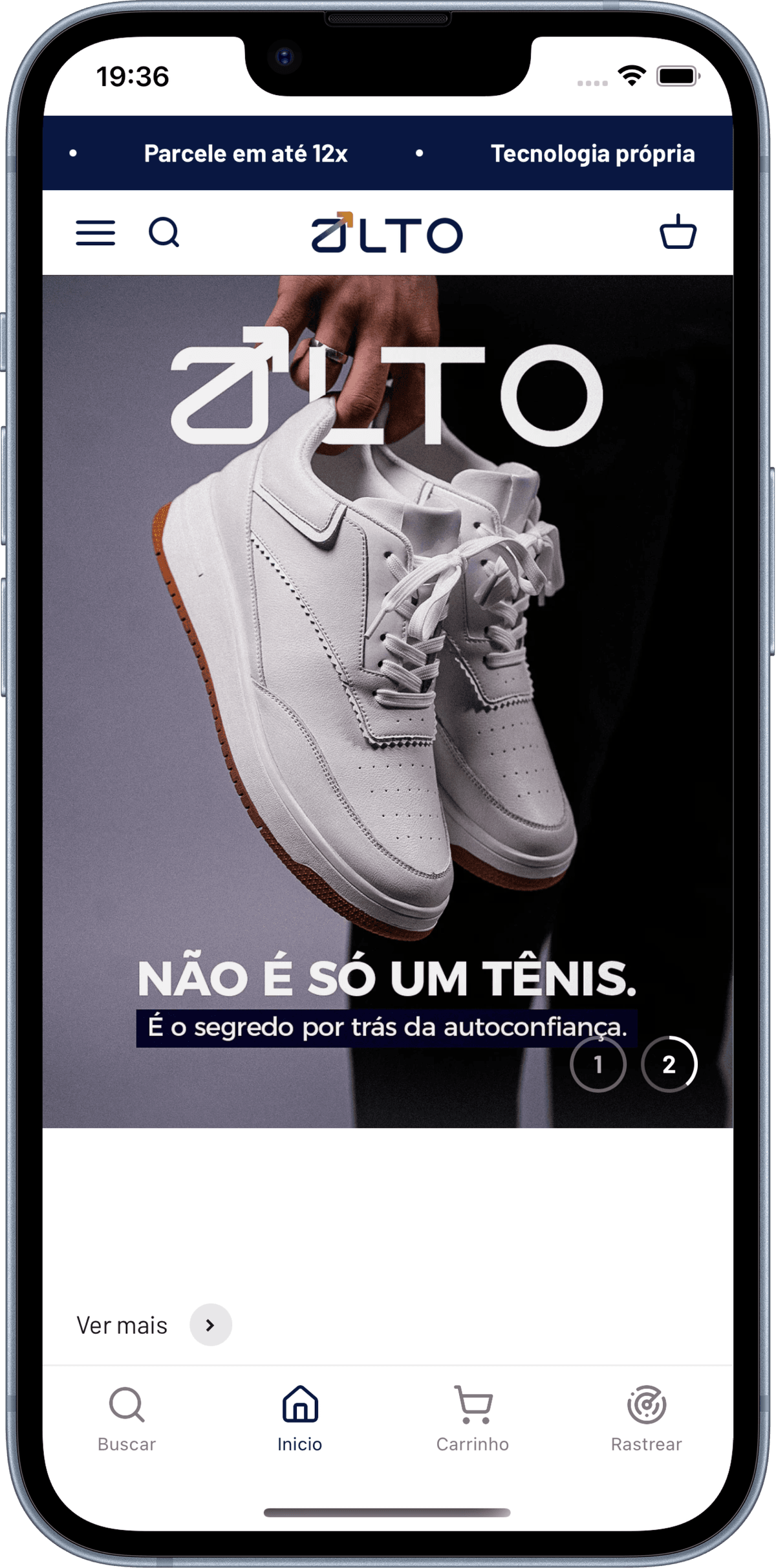Tap the search magnifier in the header

coord(164,233)
